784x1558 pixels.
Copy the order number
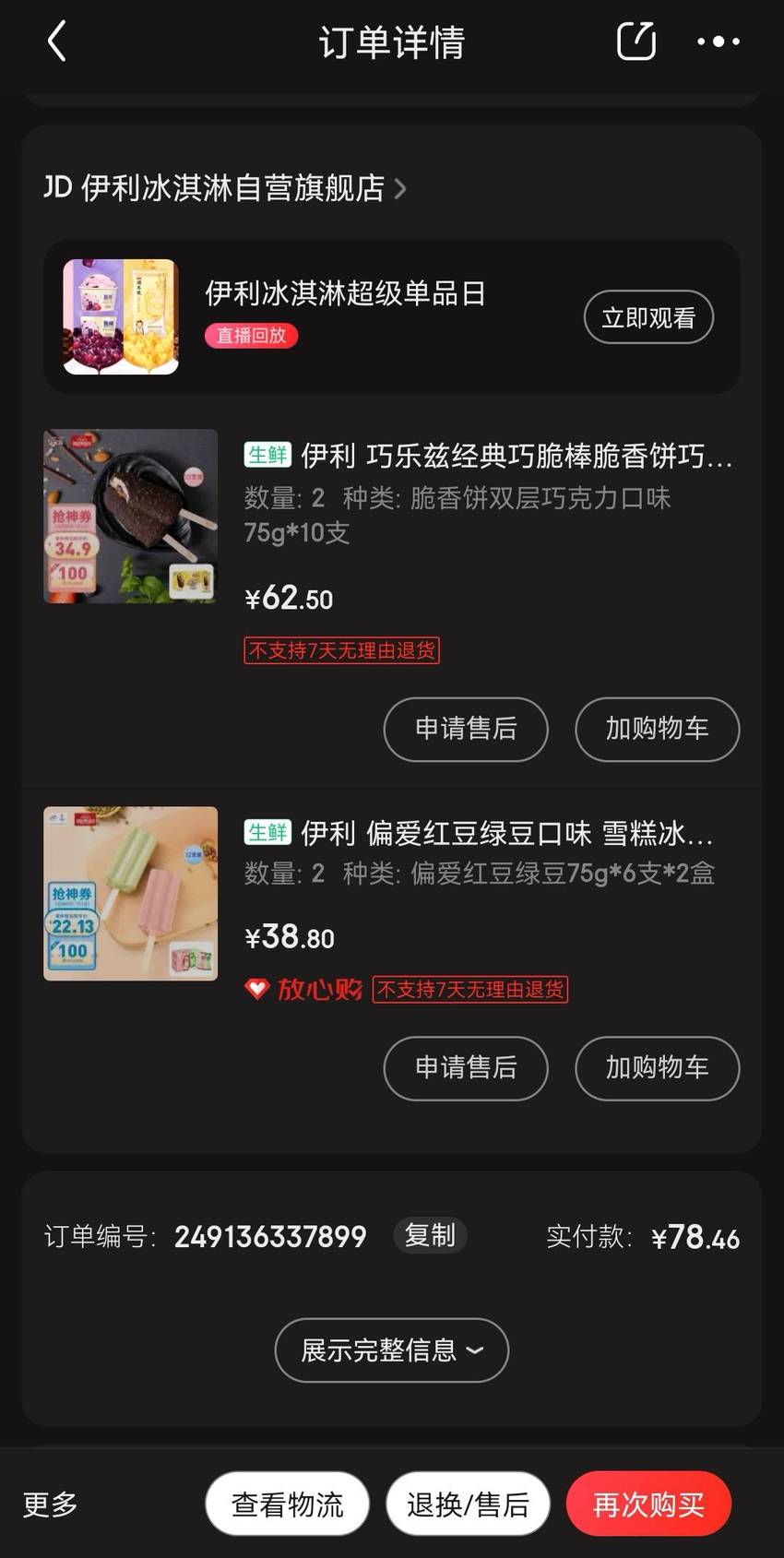point(430,1235)
